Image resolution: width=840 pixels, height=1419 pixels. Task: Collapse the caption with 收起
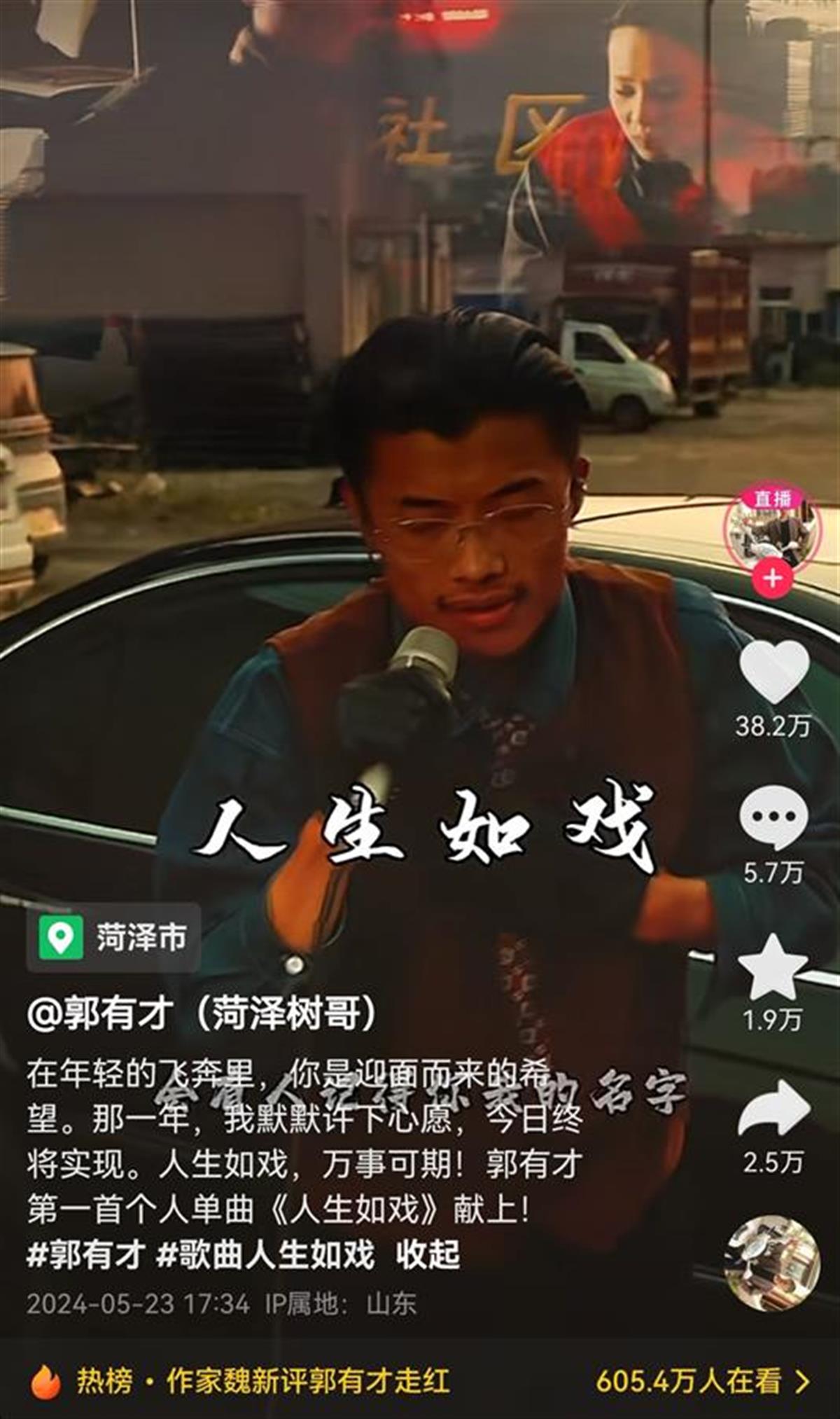click(x=428, y=1253)
